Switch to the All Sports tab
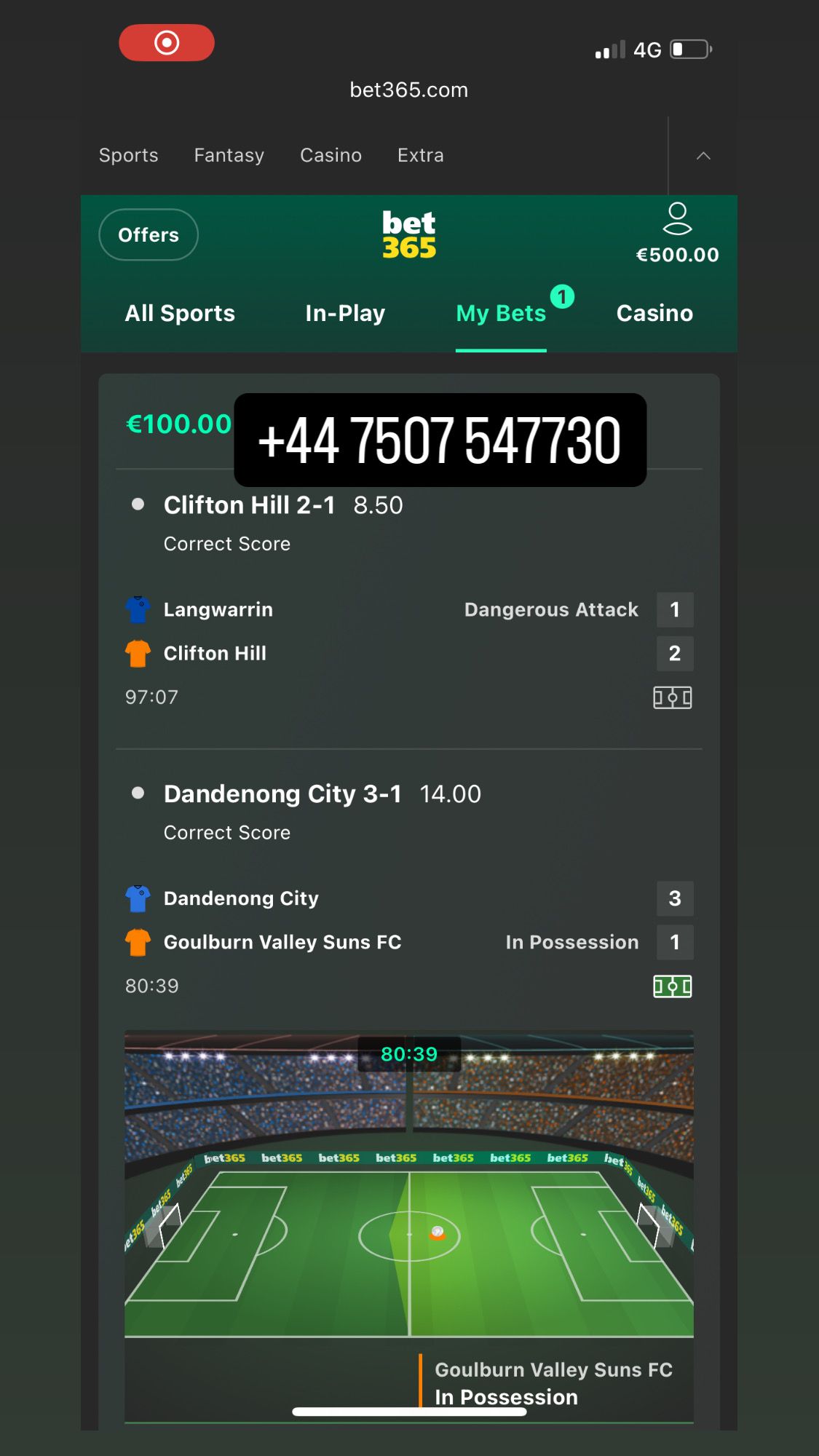This screenshot has height=1456, width=819. 180,313
